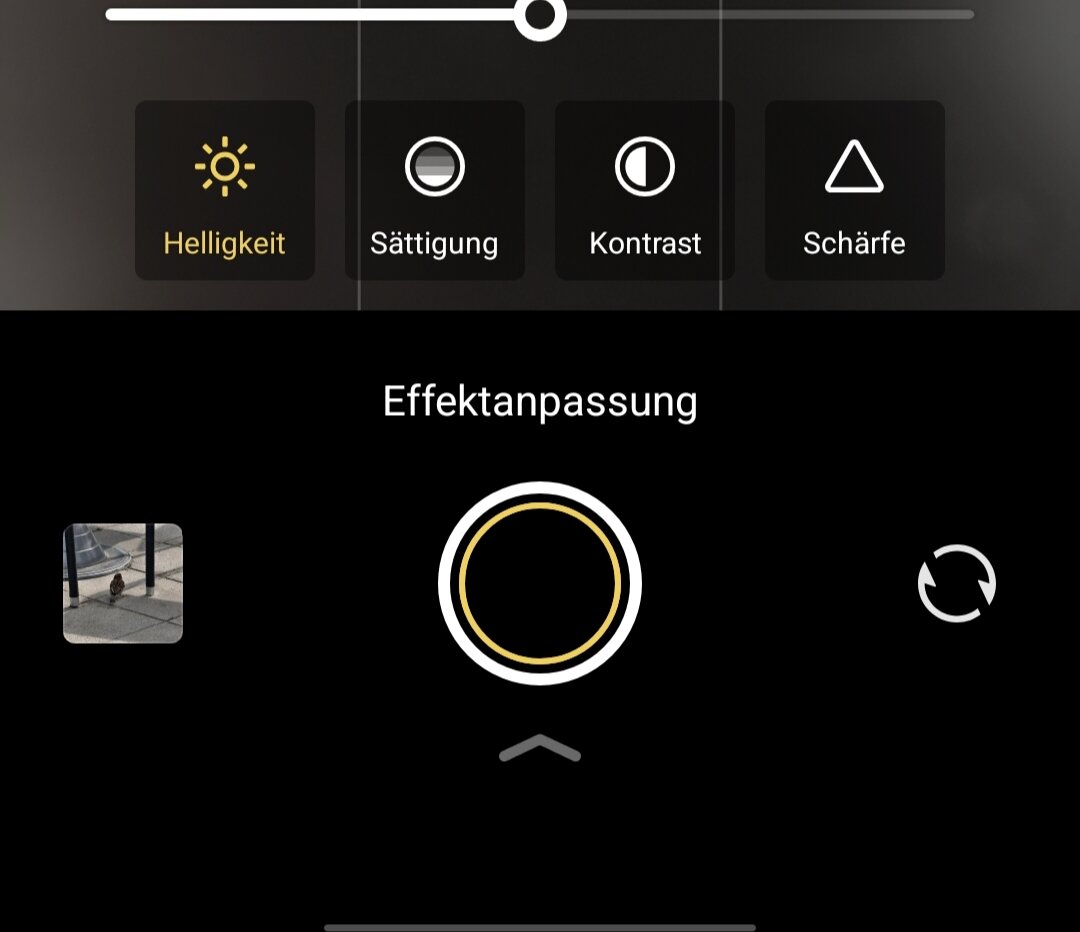1080x932 pixels.
Task: Switch between front and rear camera
Action: pyautogui.click(x=957, y=583)
